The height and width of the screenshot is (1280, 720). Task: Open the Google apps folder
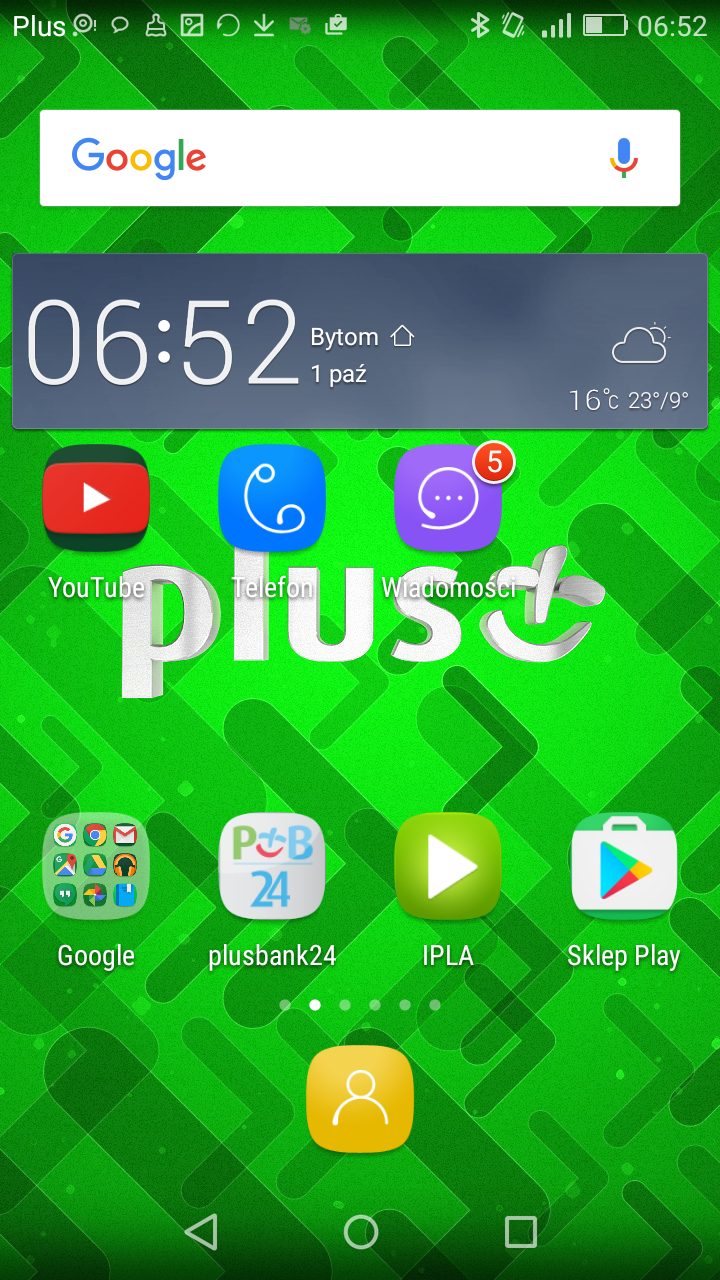tap(96, 866)
